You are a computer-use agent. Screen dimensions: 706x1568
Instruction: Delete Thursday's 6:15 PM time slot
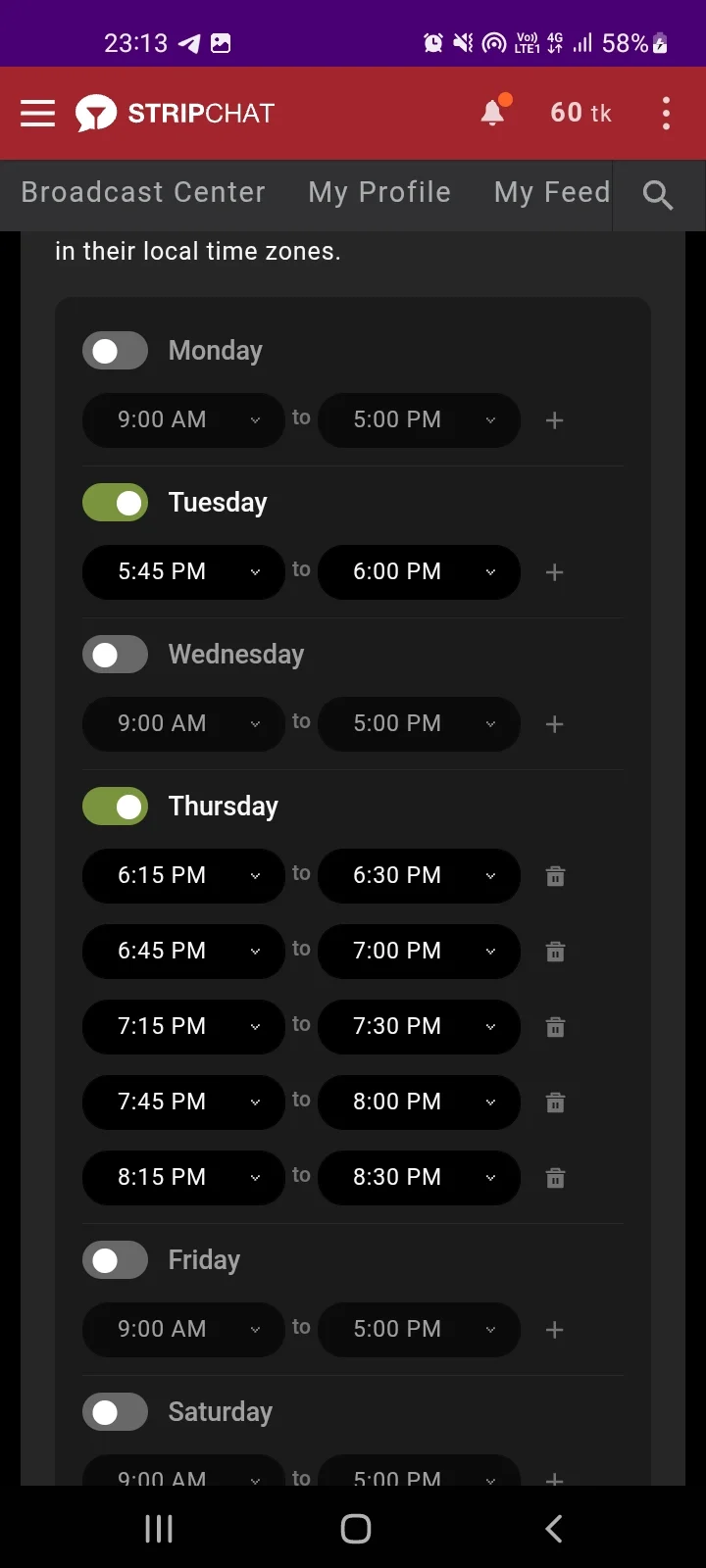click(555, 876)
